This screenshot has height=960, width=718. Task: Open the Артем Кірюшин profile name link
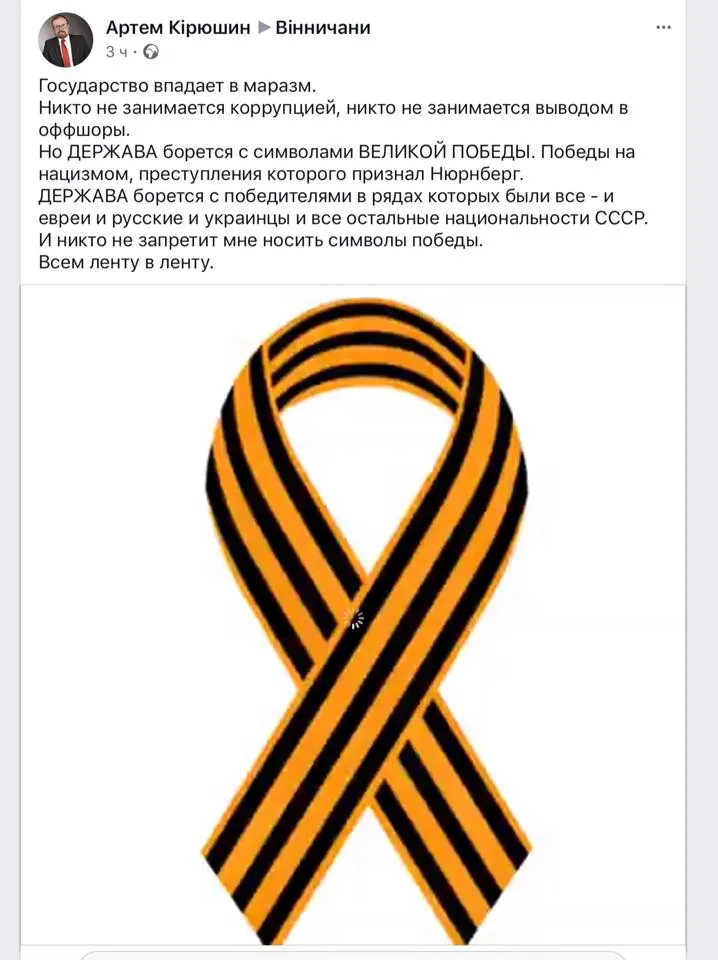177,28
